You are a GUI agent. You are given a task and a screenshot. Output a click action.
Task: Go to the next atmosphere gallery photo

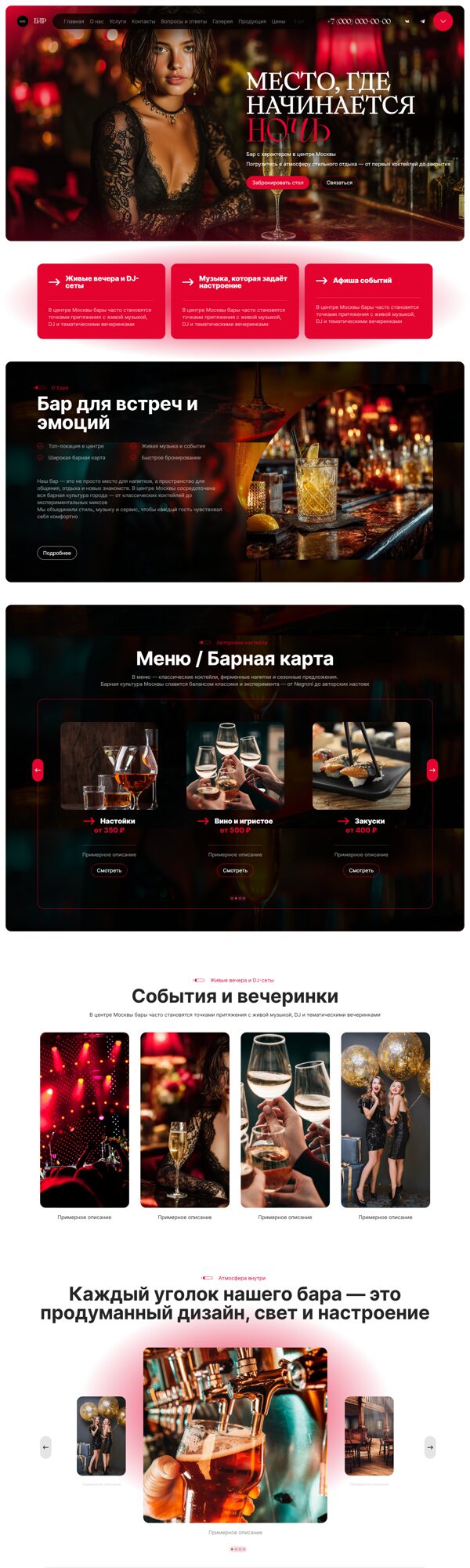coord(429,1447)
